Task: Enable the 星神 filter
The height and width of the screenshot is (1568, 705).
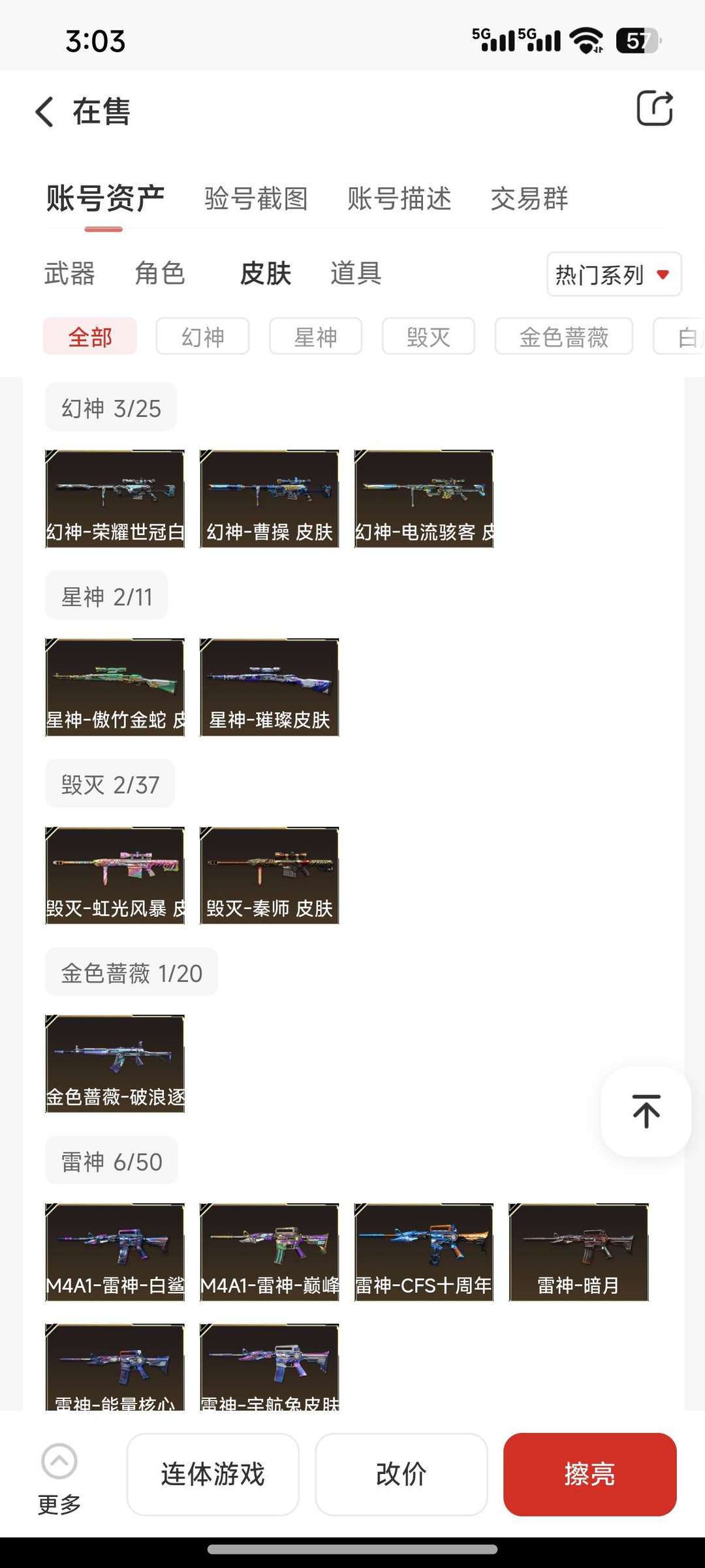Action: click(316, 337)
